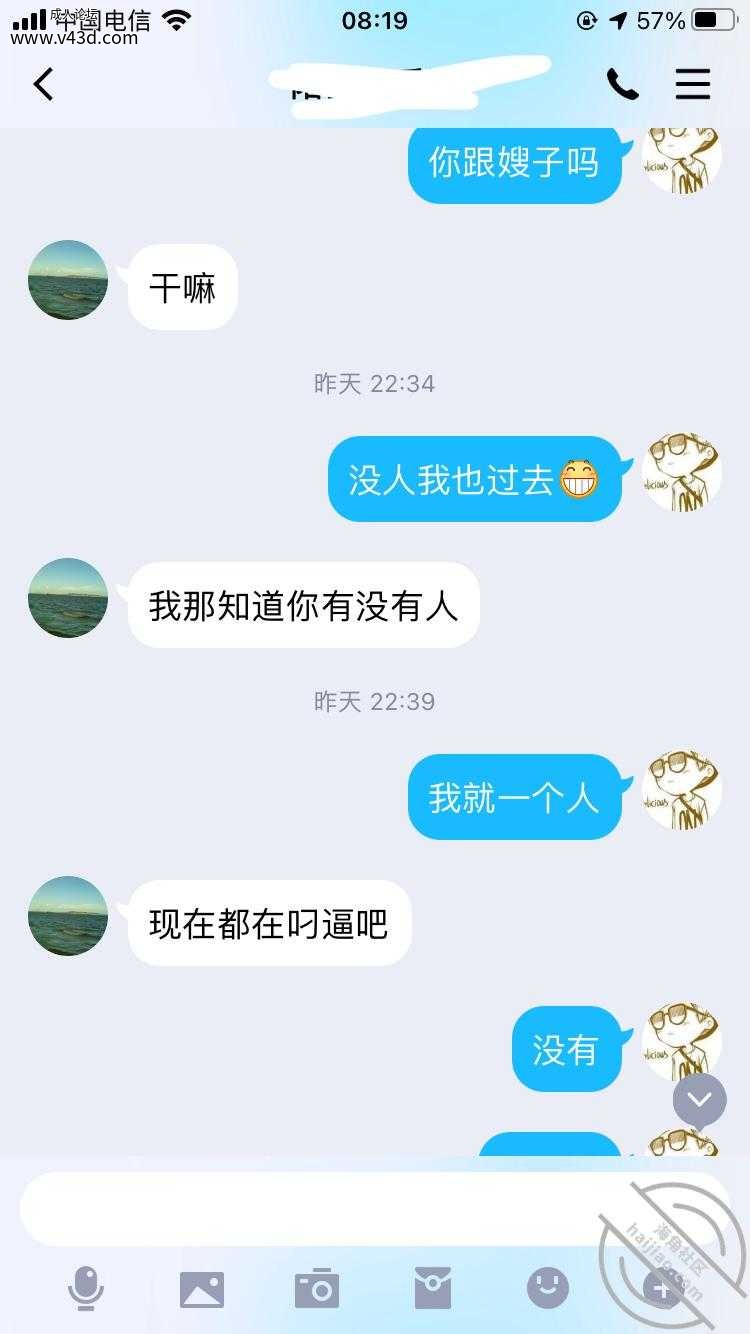Open the emoji sticker panel

548,1288
